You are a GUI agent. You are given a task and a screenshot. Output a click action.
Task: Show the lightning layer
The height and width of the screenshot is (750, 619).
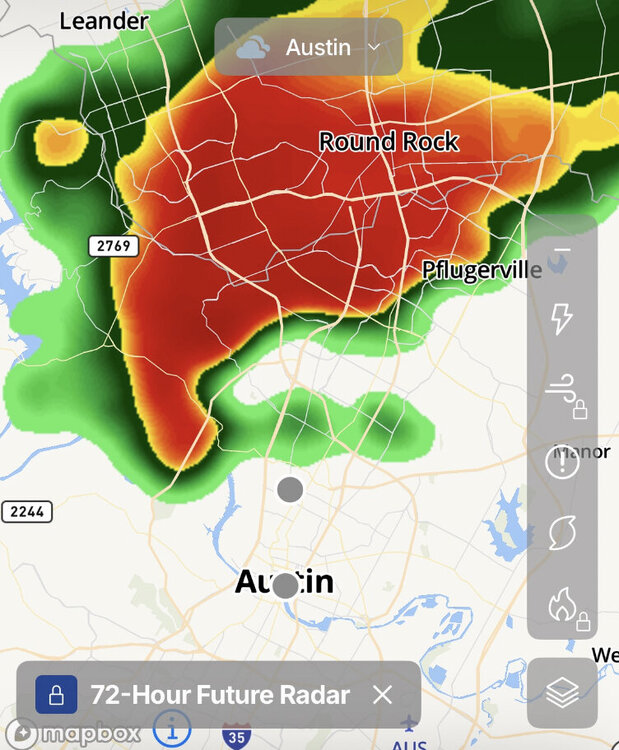pos(562,318)
